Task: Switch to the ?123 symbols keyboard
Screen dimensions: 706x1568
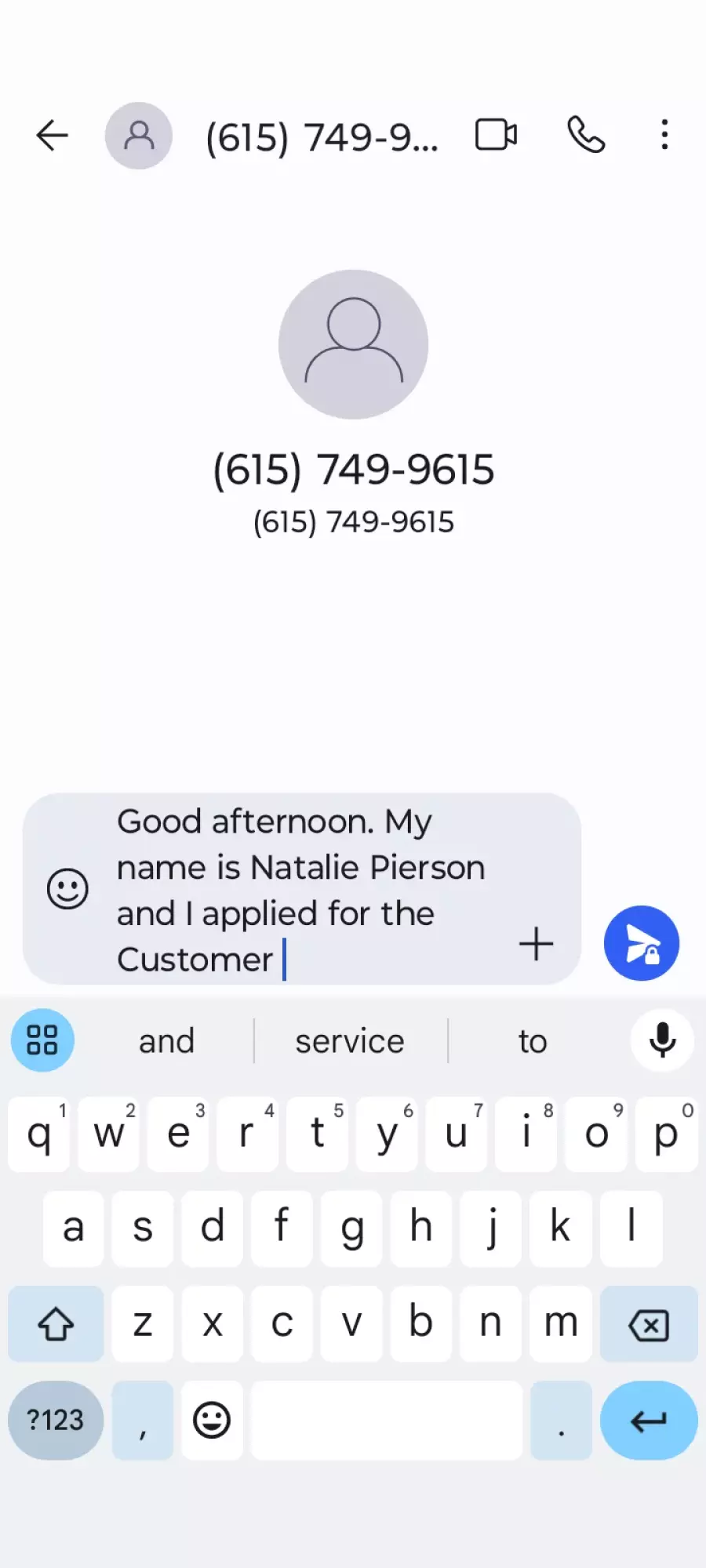Action: click(56, 1420)
